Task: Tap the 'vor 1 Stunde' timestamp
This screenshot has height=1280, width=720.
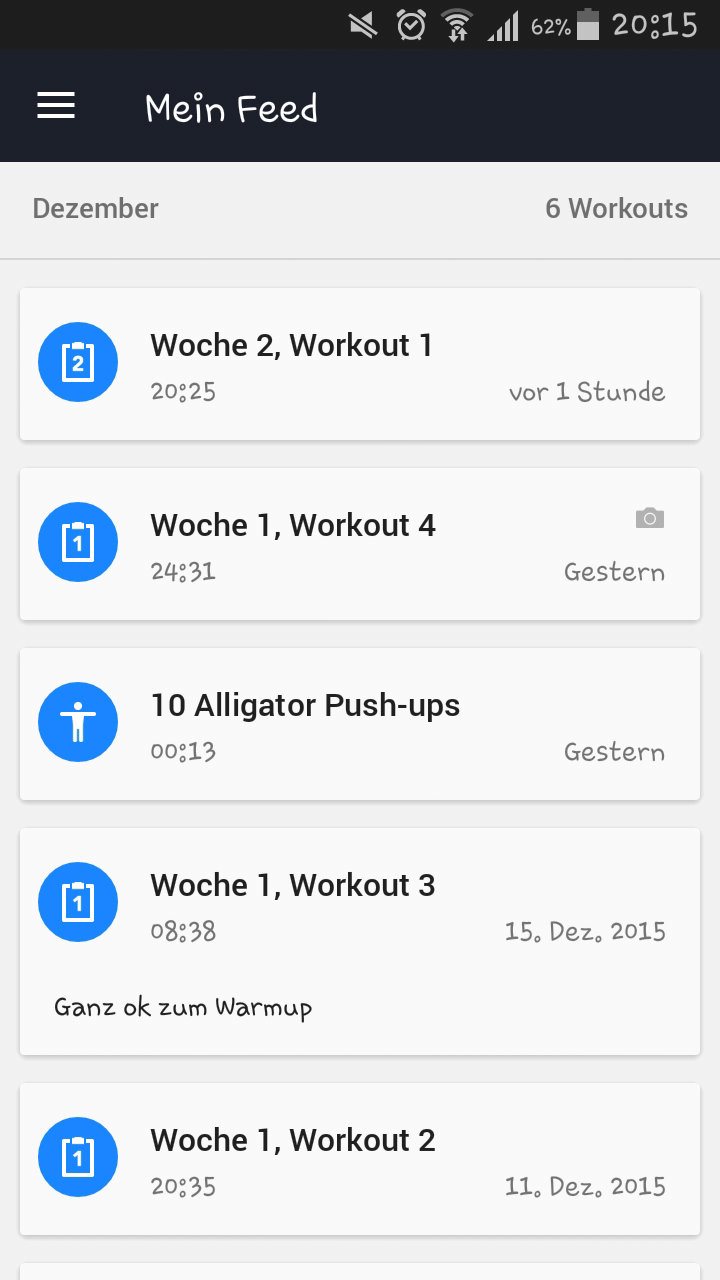Action: pyautogui.click(x=586, y=392)
